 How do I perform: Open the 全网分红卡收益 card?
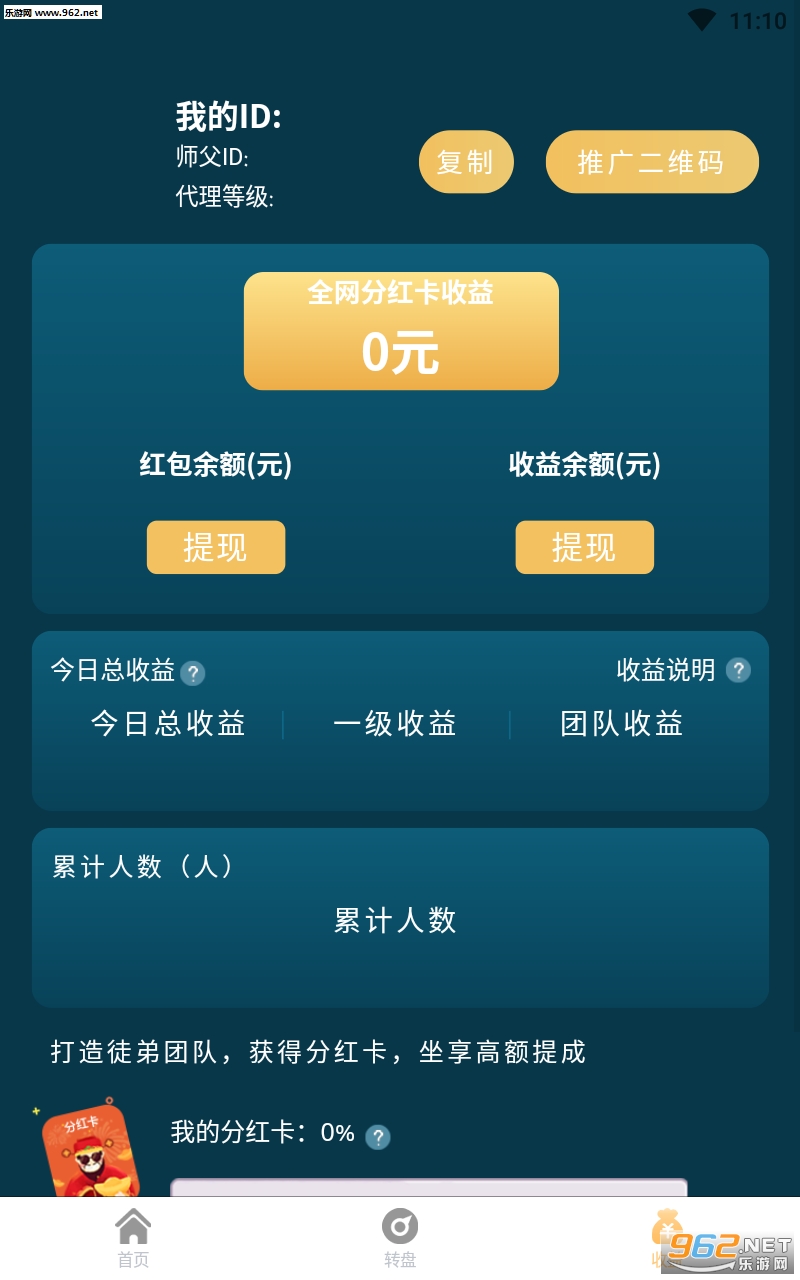click(401, 331)
